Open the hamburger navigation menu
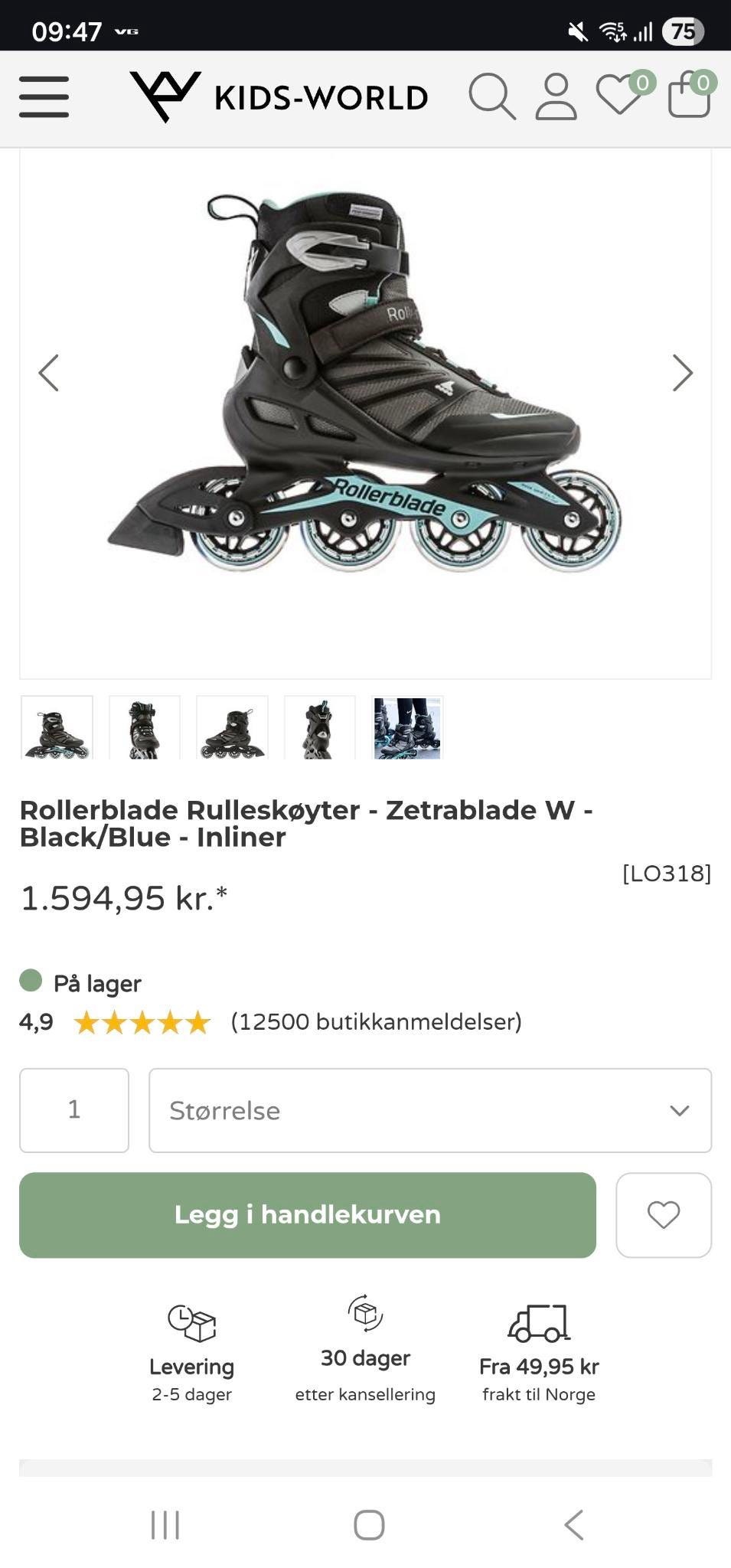This screenshot has width=731, height=1568. point(42,96)
